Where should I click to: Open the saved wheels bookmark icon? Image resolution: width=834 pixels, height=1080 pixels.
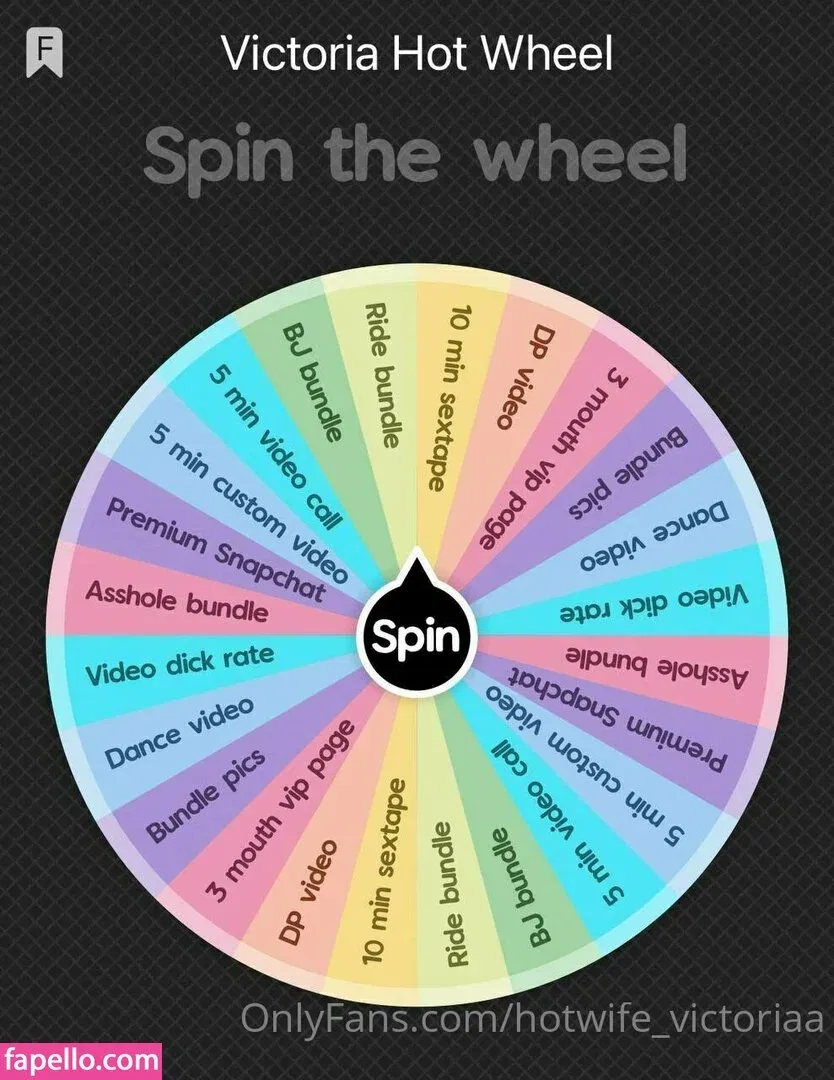44,53
